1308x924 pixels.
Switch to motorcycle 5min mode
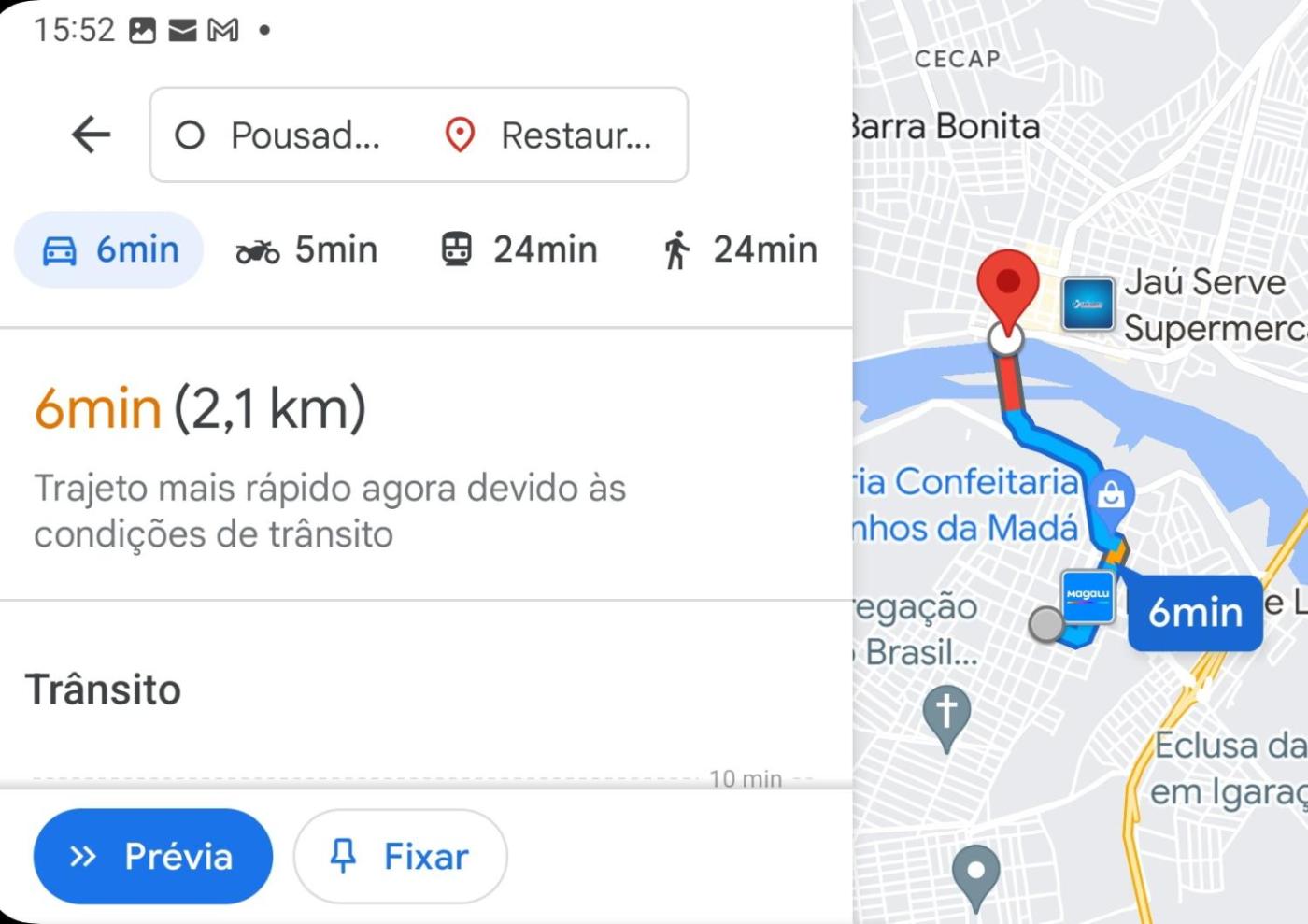coord(306,249)
